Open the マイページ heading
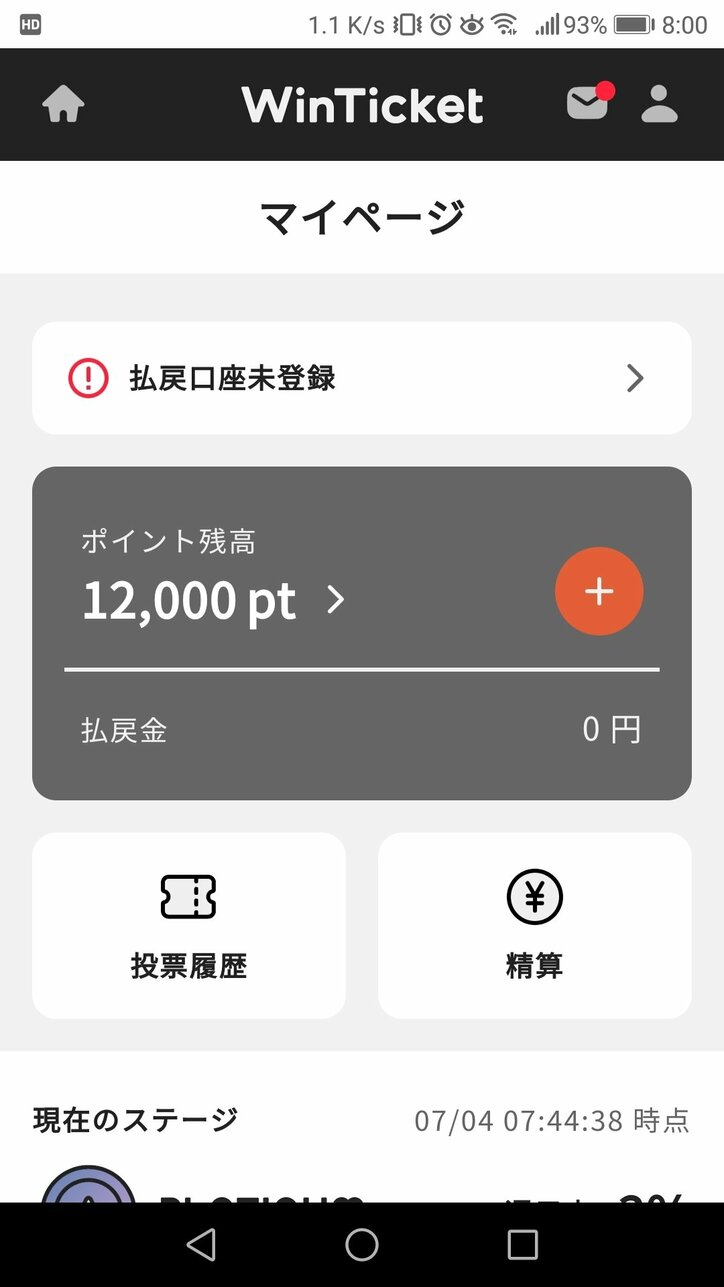 tap(362, 213)
